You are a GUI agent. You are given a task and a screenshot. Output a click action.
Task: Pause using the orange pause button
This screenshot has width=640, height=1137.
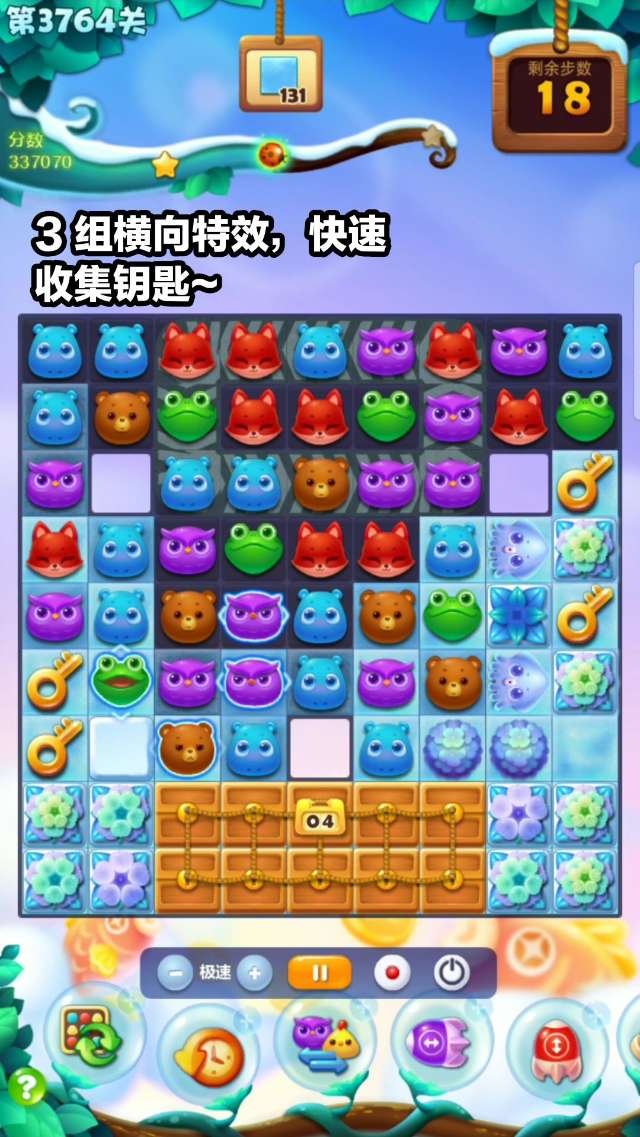click(x=319, y=973)
